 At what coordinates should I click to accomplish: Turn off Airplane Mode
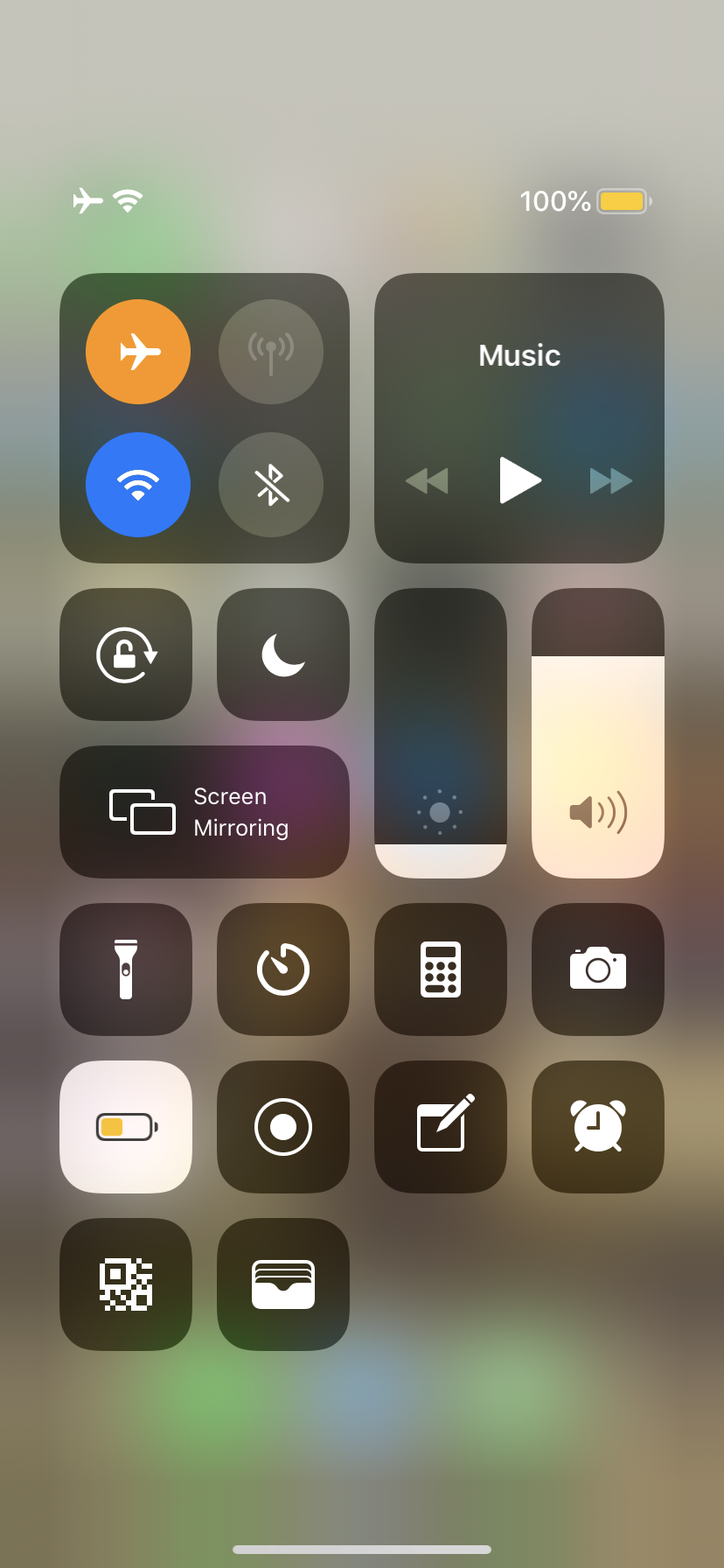pos(138,352)
